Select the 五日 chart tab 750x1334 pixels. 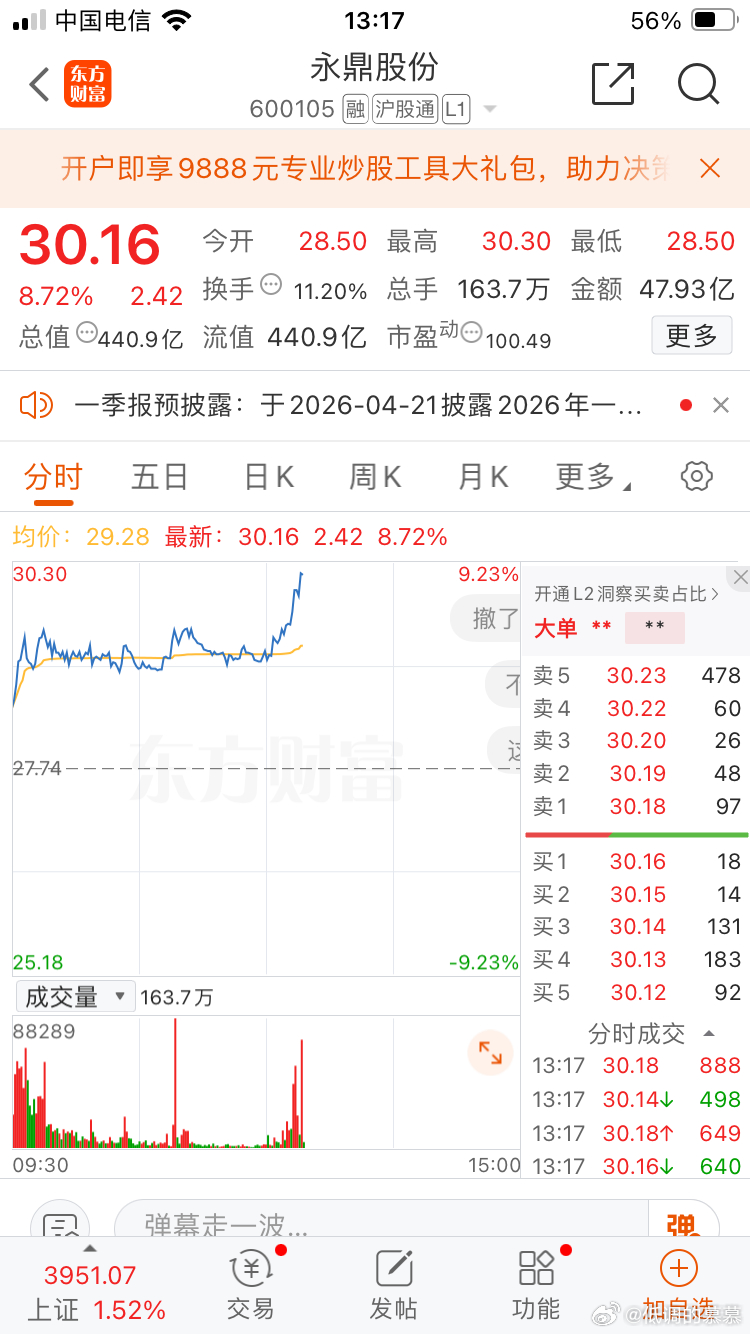(159, 477)
